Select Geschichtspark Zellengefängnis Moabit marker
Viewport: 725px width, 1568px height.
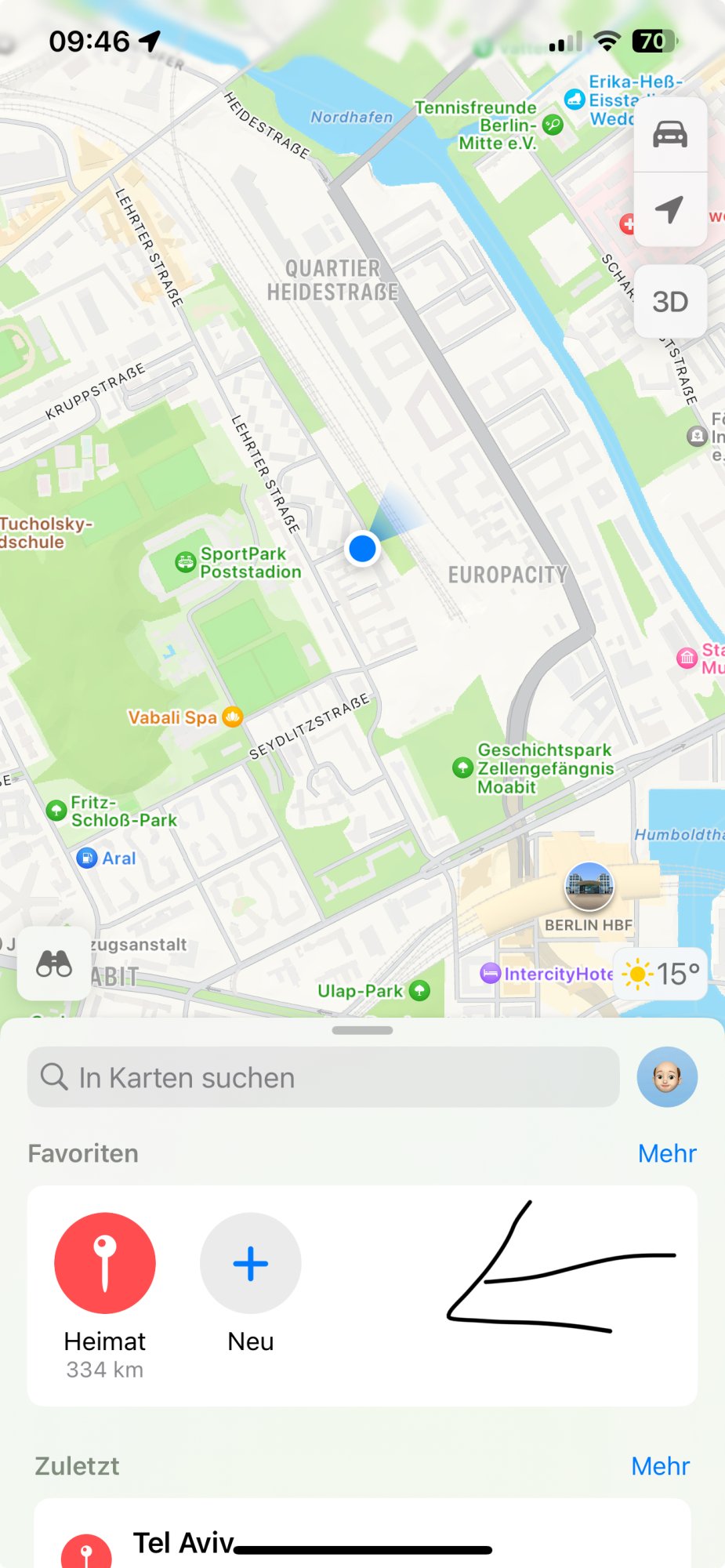[x=462, y=768]
